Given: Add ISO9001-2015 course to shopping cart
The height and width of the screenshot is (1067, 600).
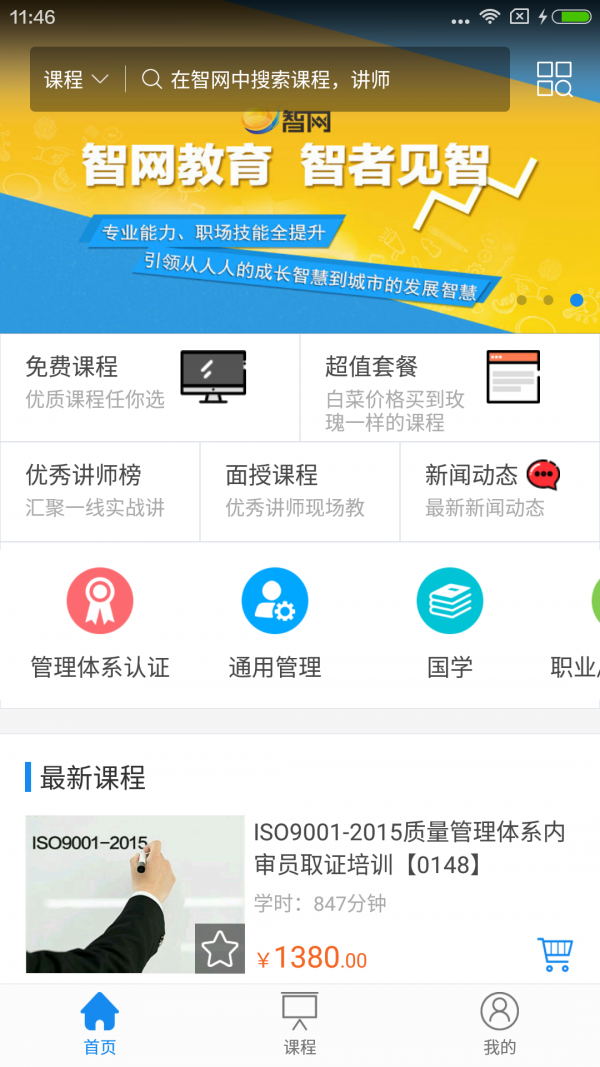Looking at the screenshot, I should (x=555, y=954).
